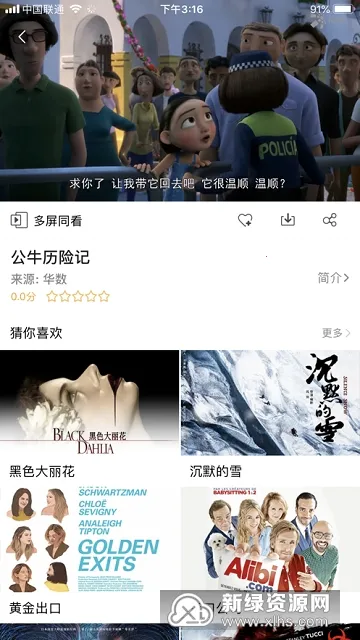Open the 黑色大丽花 movie card

[x=89, y=414]
